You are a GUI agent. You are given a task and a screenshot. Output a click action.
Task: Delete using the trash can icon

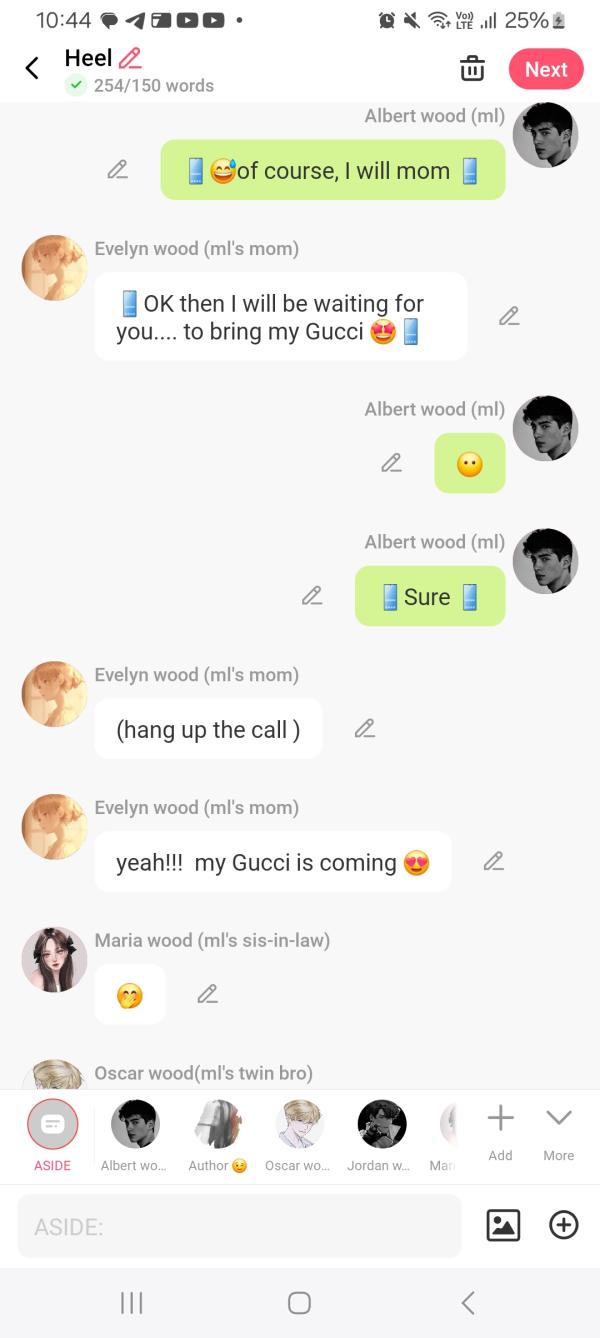coord(471,69)
